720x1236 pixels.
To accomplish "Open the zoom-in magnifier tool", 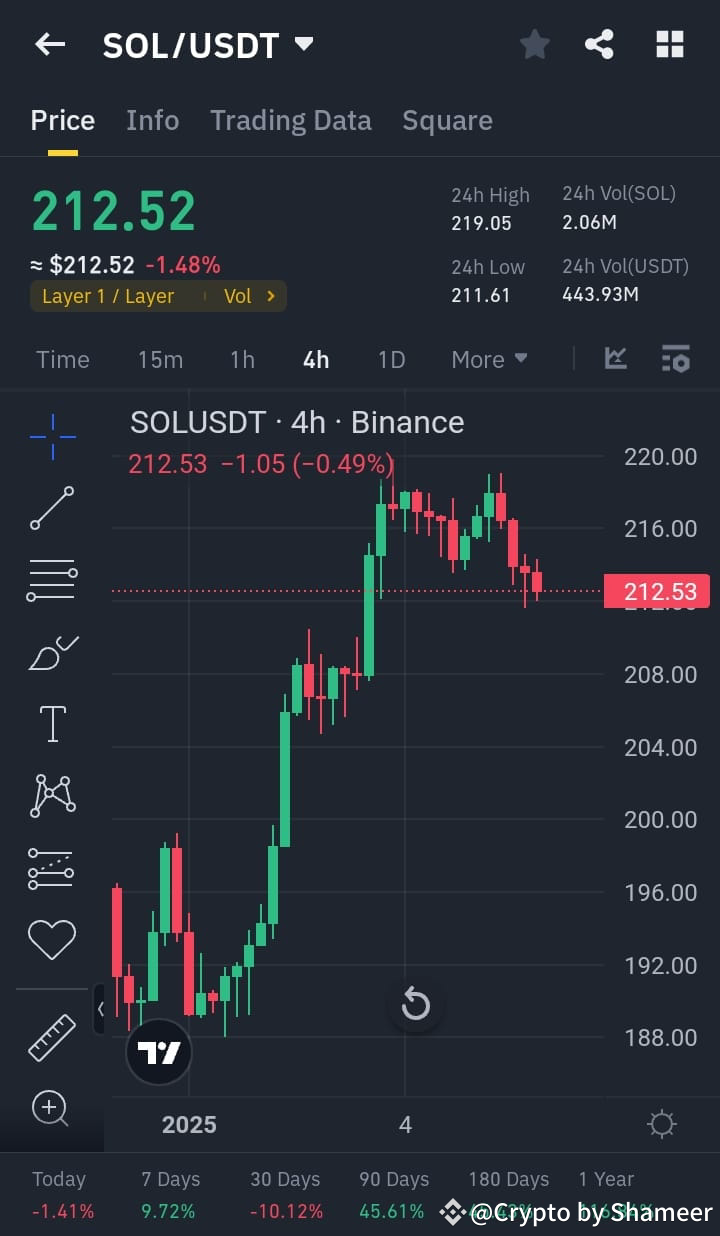I will [51, 1108].
